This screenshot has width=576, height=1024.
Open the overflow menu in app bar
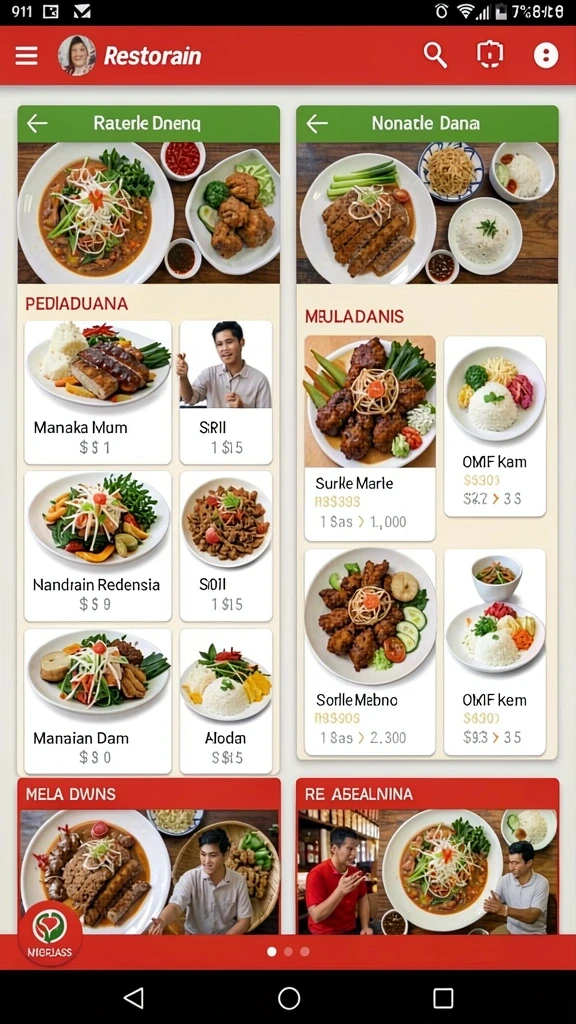pos(546,56)
